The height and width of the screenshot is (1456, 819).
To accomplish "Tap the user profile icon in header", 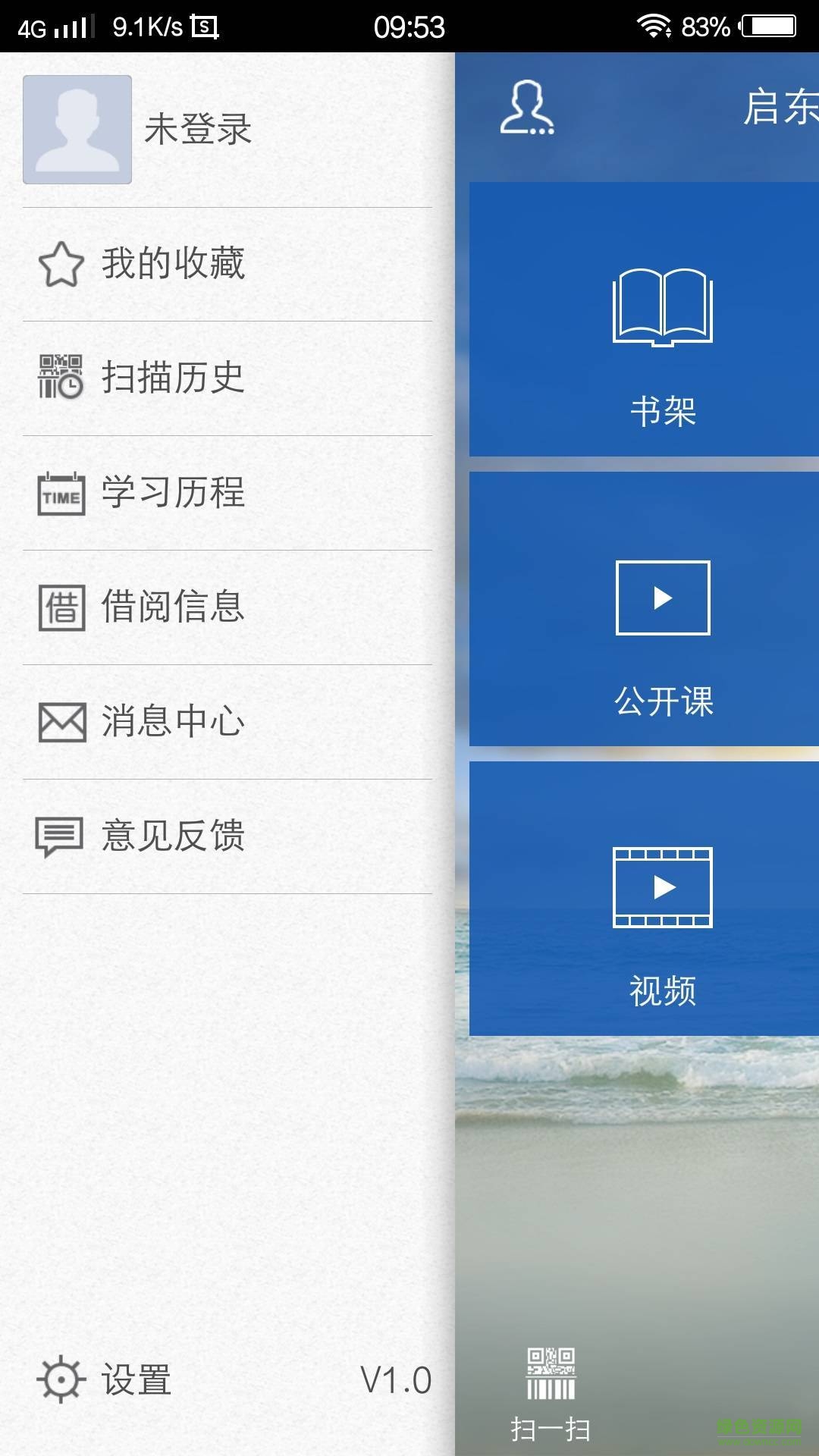I will [x=527, y=108].
